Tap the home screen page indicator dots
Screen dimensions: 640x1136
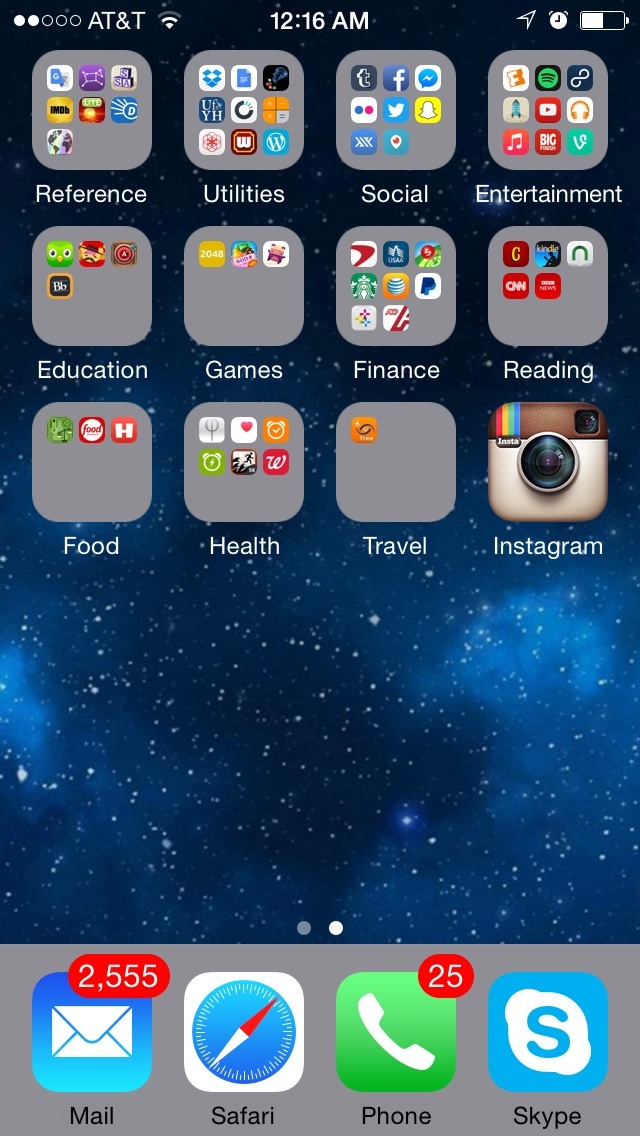pos(320,928)
